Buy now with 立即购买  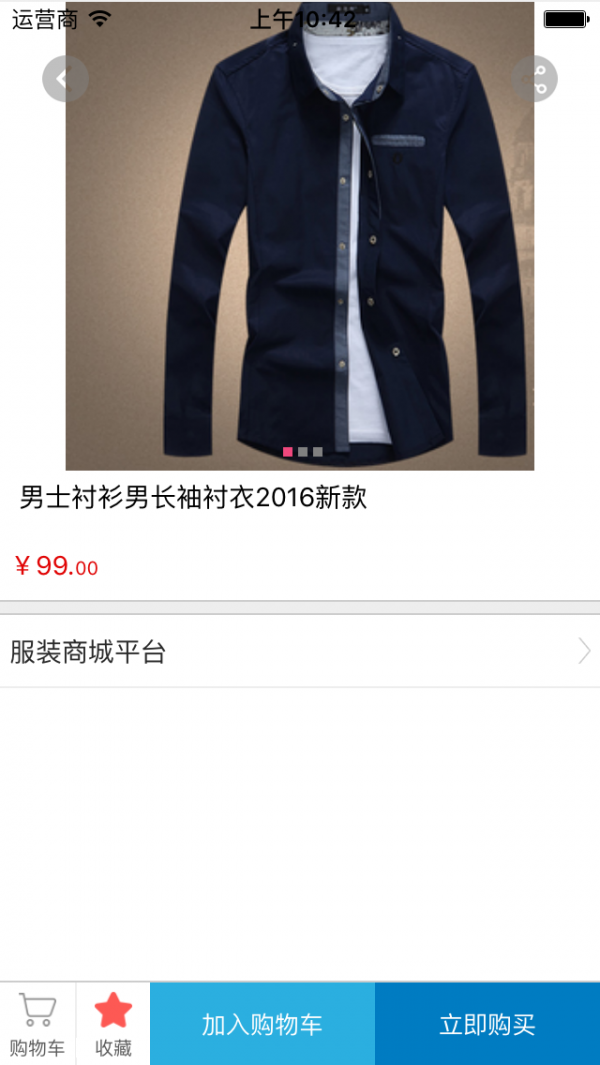click(x=487, y=1024)
